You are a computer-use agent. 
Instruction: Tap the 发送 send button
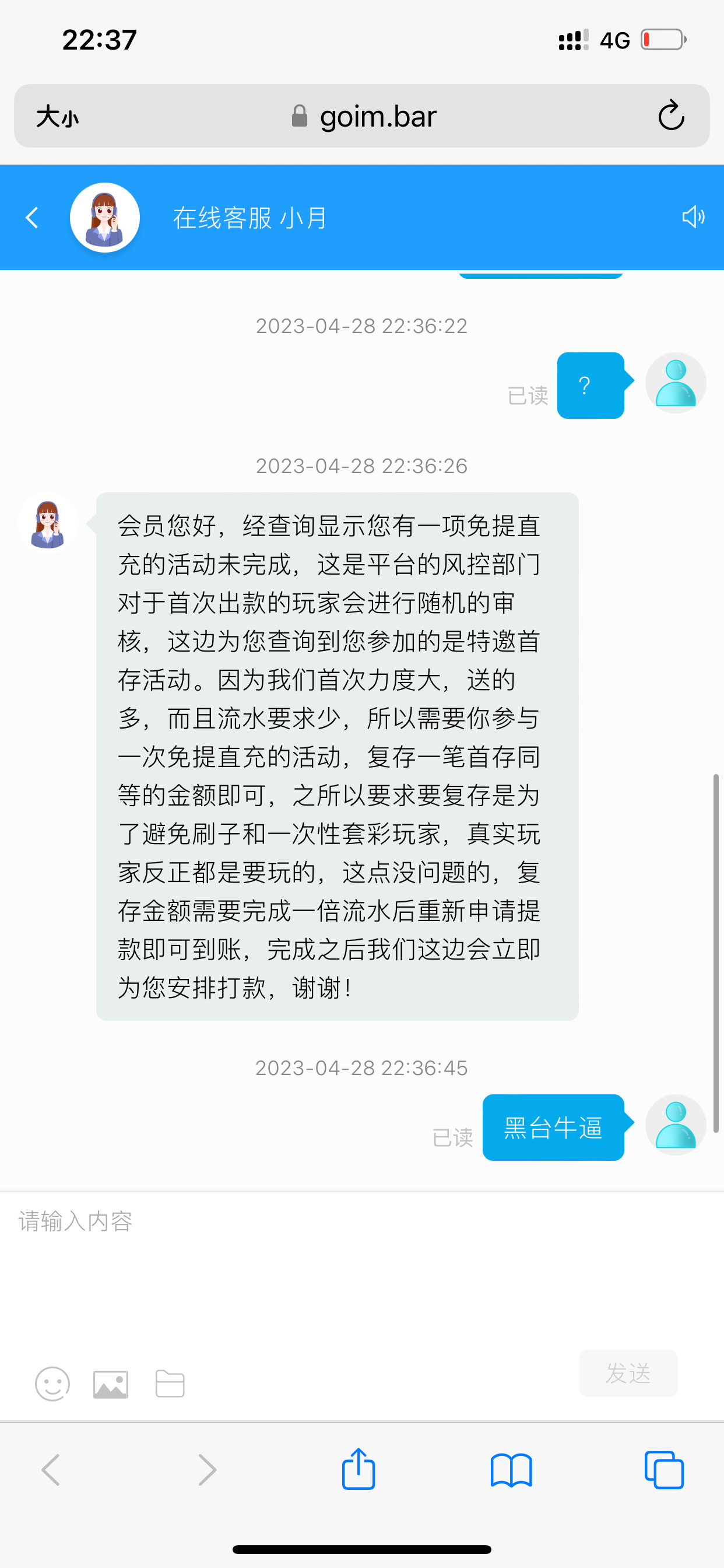coord(628,1373)
